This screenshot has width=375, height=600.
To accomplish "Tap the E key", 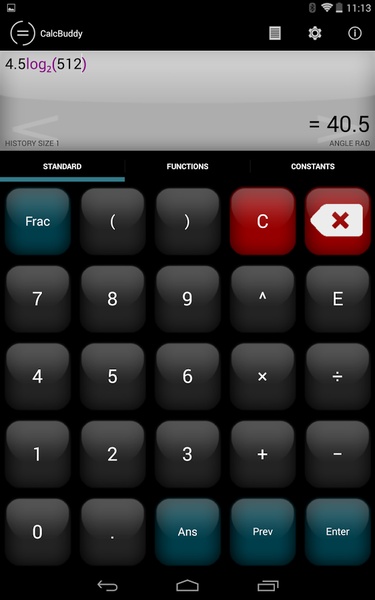I will (x=338, y=299).
